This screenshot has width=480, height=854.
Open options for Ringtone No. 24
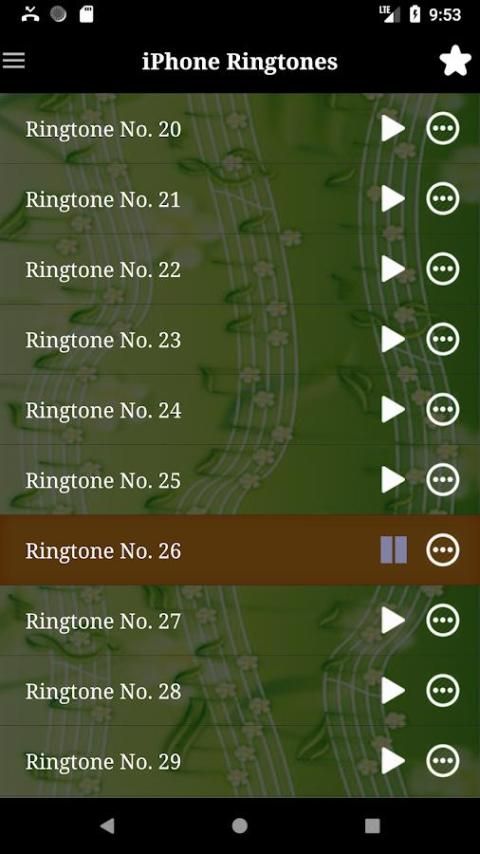point(442,410)
